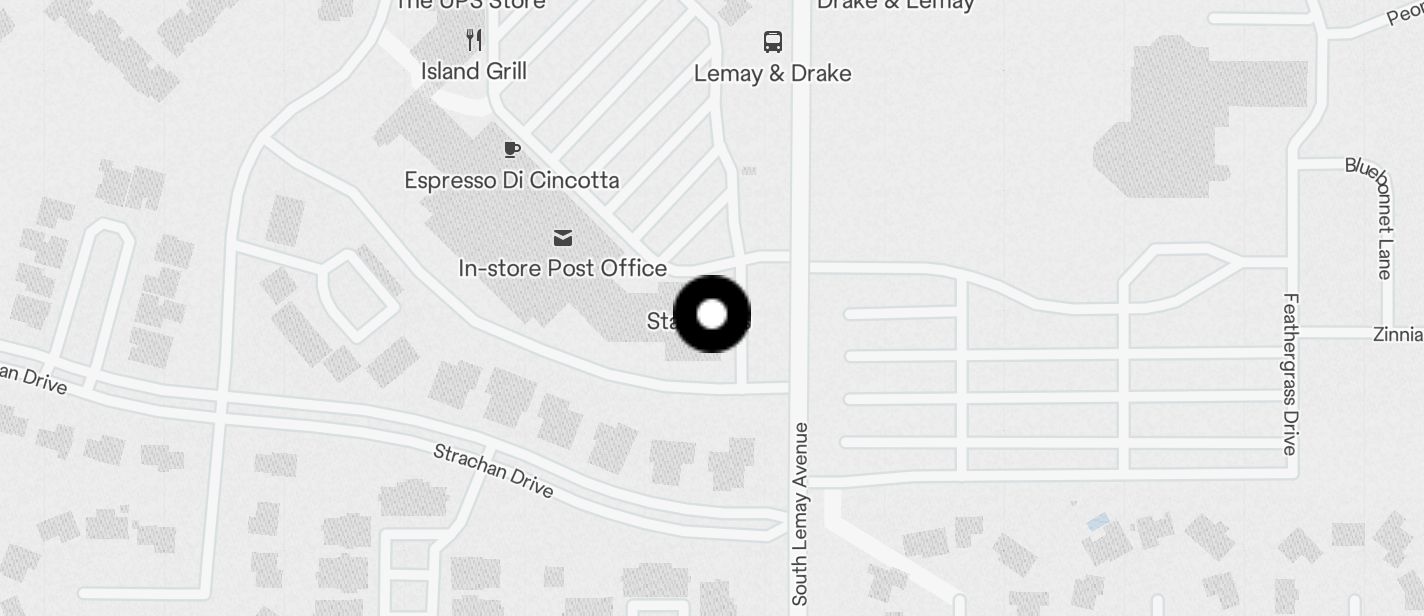Tap the Lemay & Drake bus stop

click(773, 42)
